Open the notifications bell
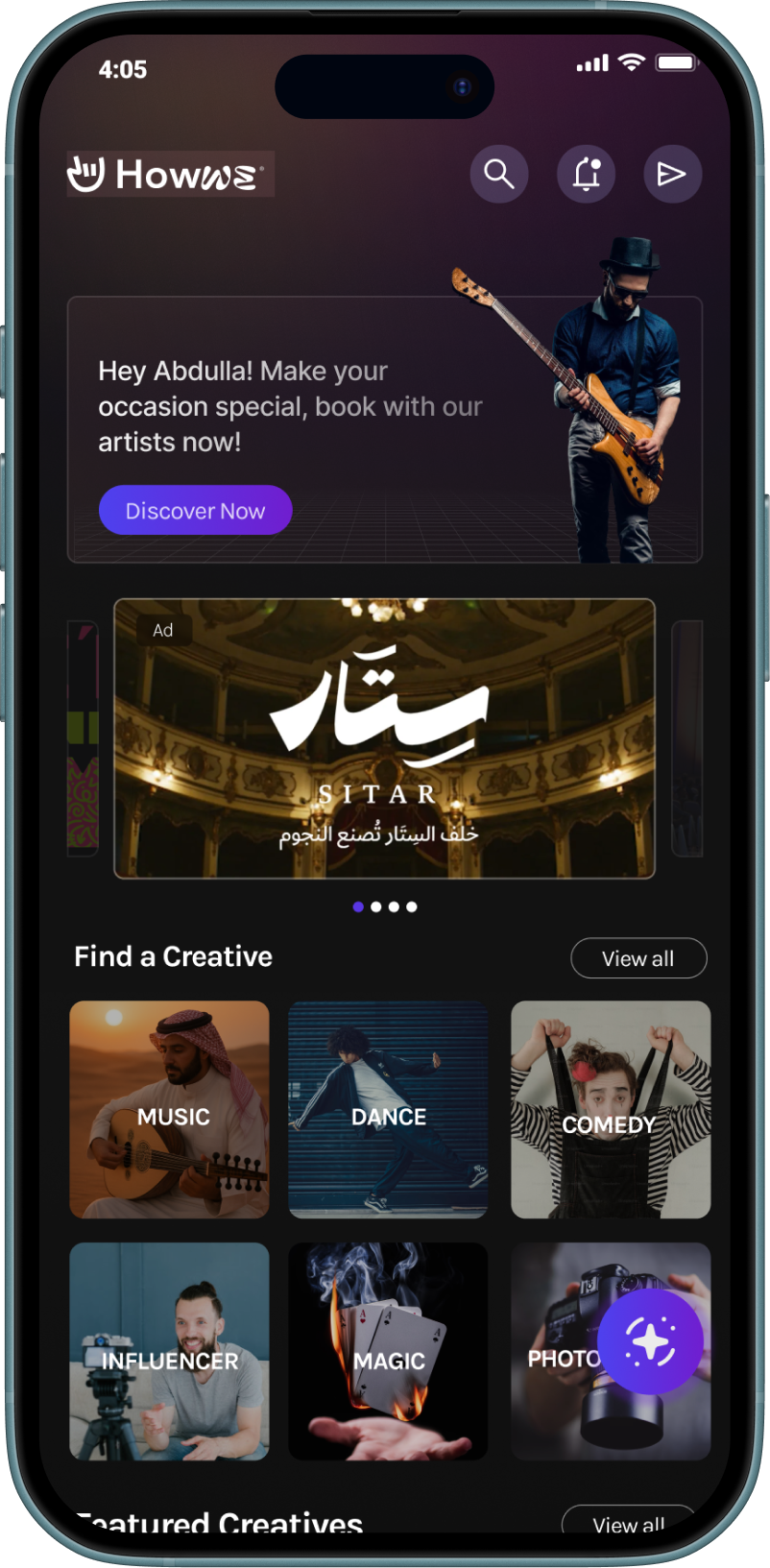Screen dimensions: 770x1568 click(x=587, y=174)
